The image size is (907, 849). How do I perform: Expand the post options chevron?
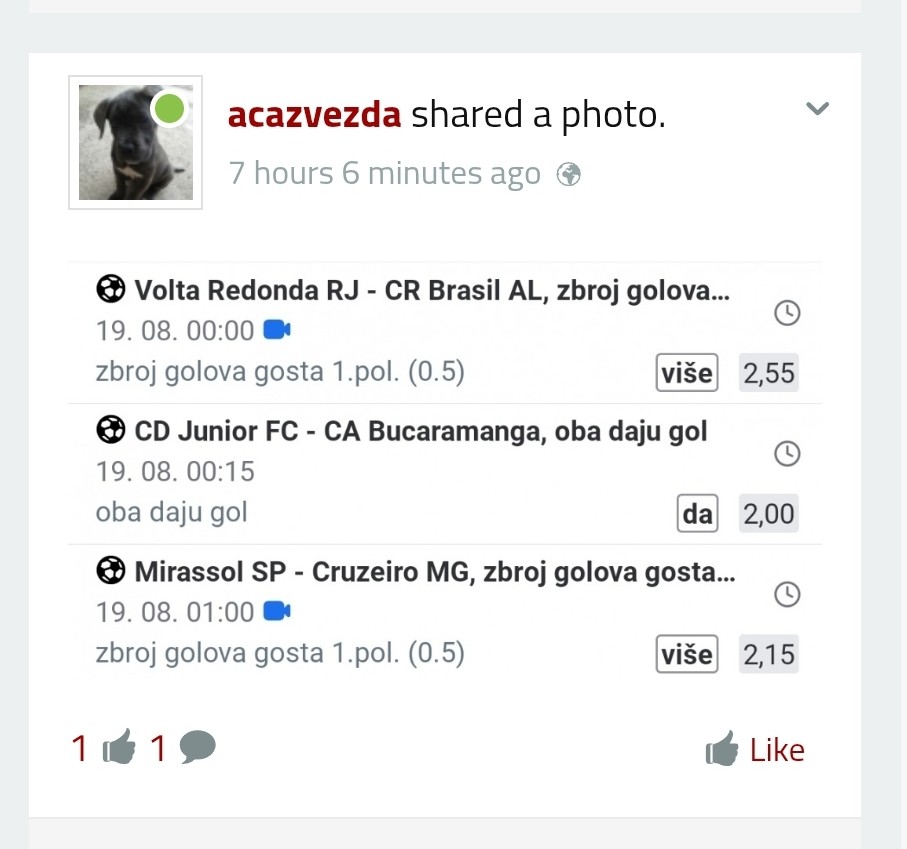pos(817,109)
